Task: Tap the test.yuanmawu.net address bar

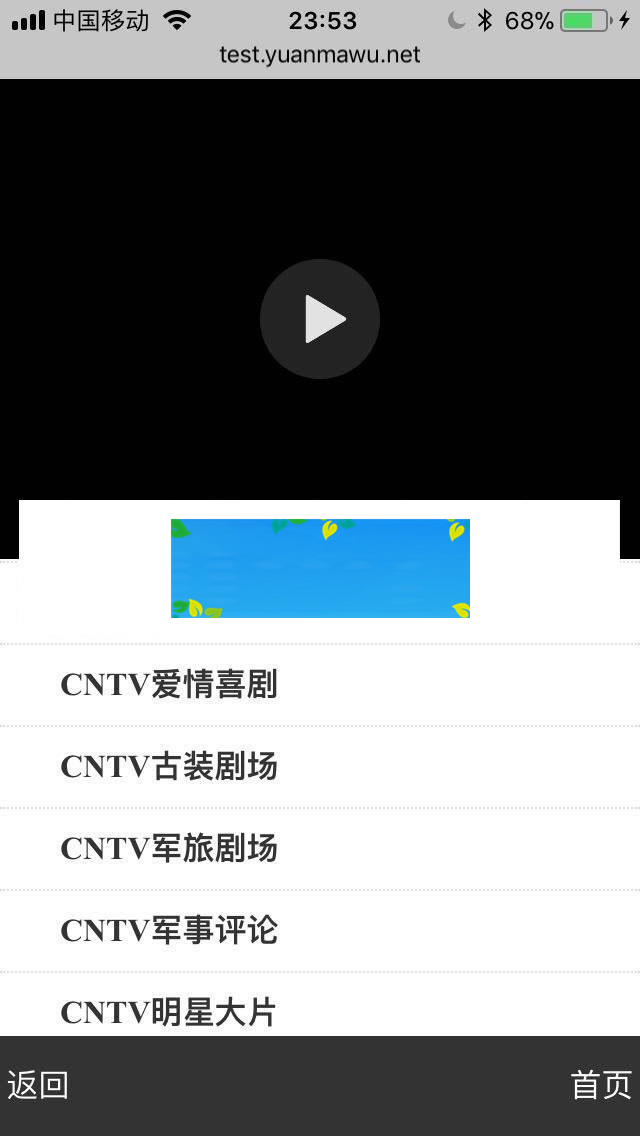Action: point(320,55)
